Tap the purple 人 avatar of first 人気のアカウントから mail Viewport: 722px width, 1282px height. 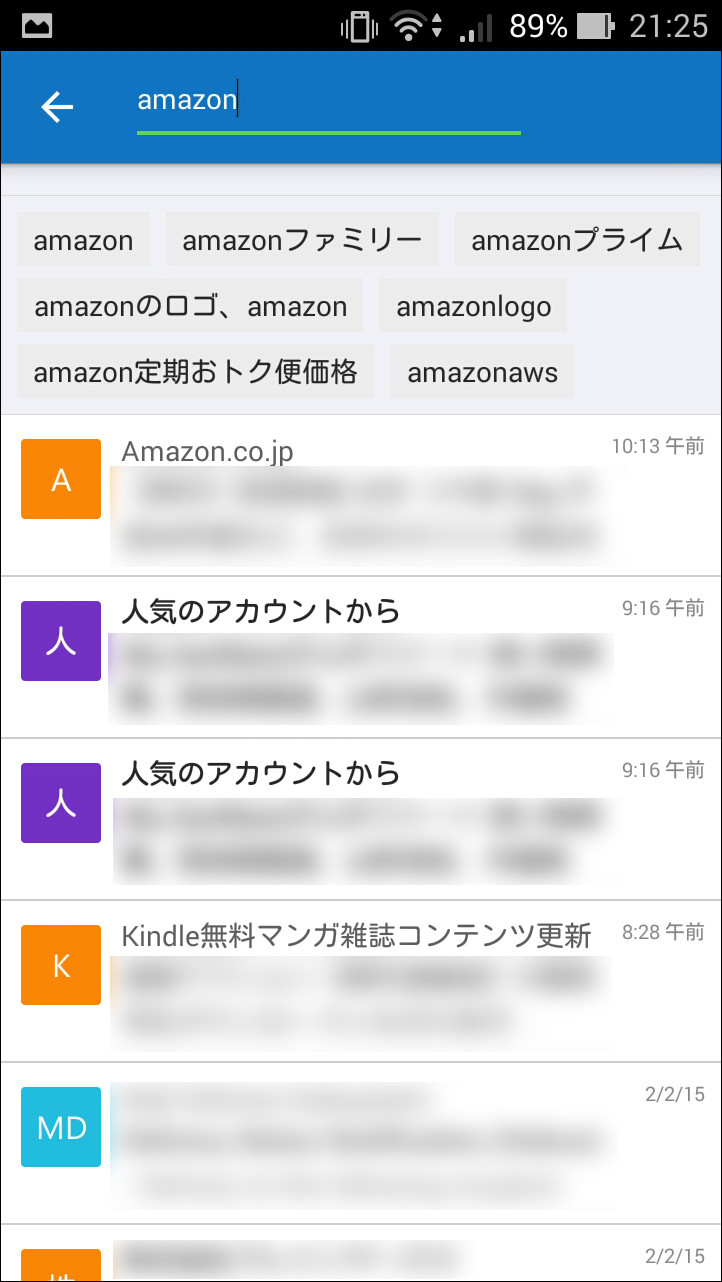click(x=60, y=641)
